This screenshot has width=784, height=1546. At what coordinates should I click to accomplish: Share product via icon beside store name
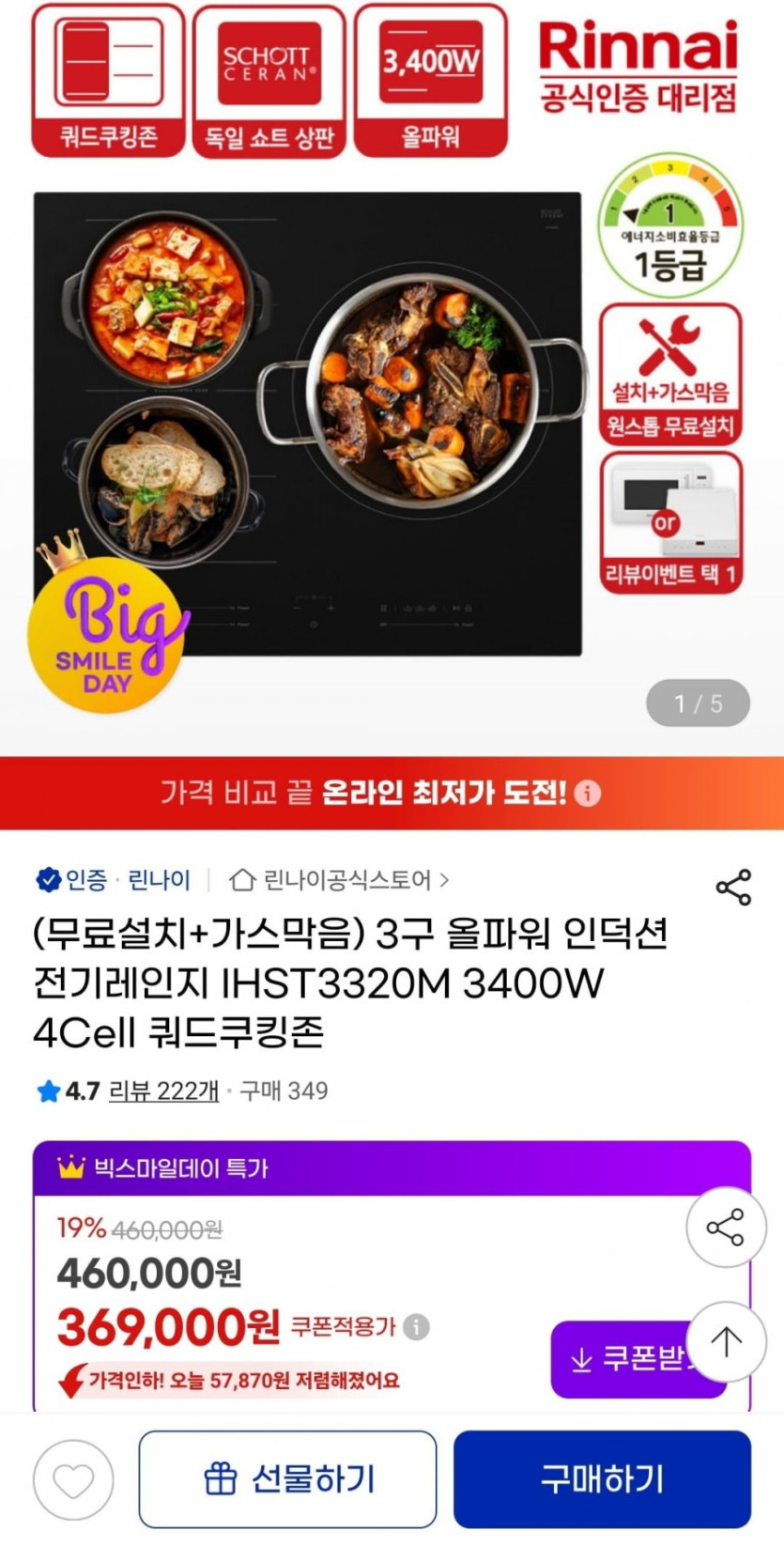(x=733, y=887)
